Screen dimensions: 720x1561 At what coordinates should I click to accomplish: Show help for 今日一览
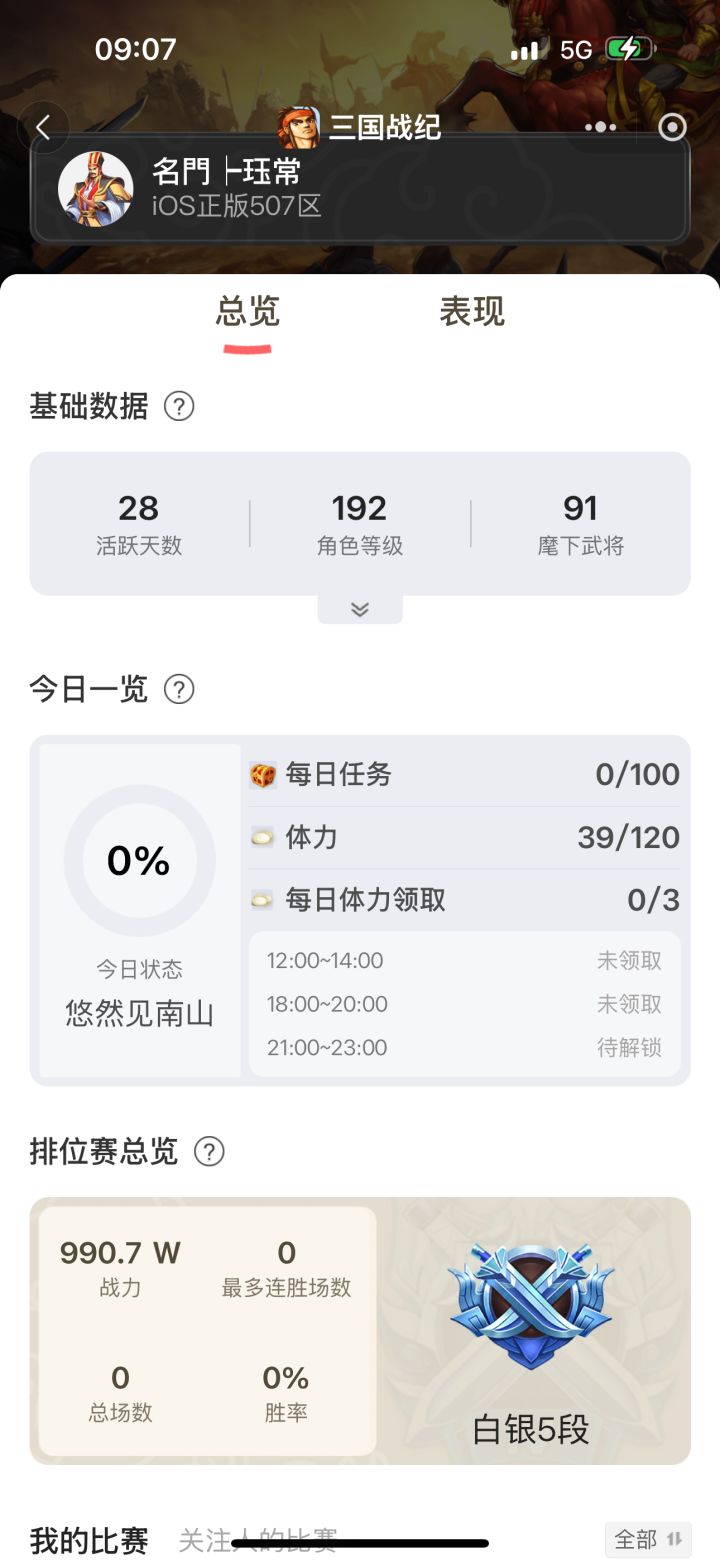[x=179, y=689]
